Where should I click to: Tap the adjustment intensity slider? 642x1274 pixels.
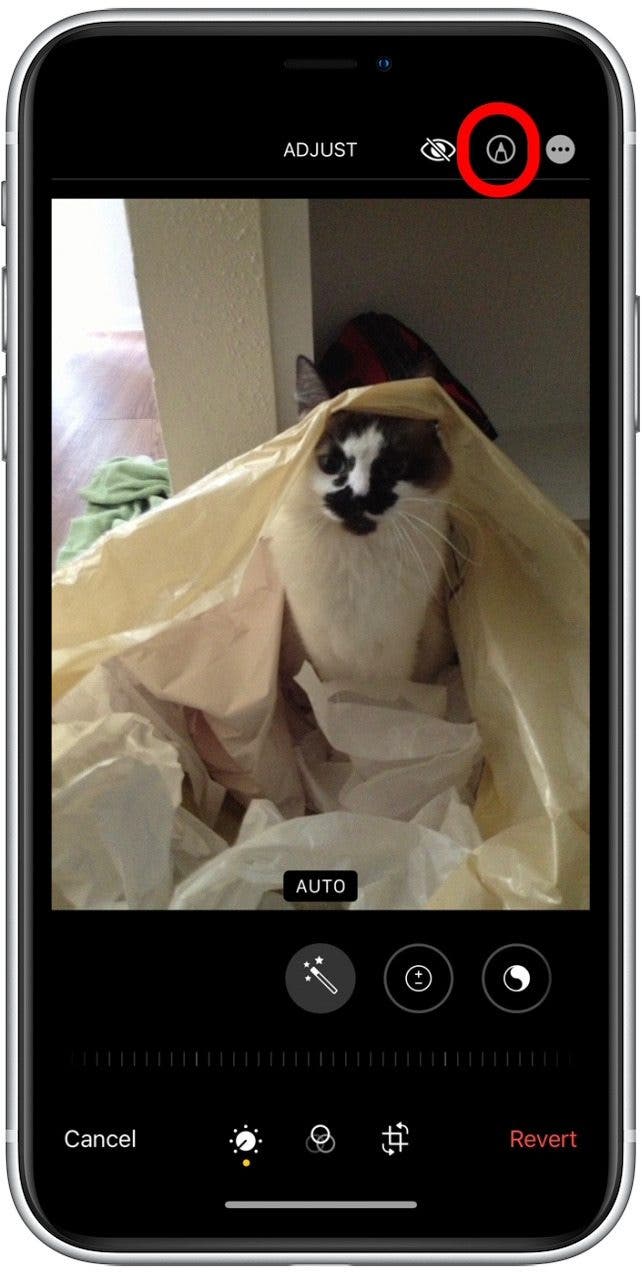click(320, 1059)
